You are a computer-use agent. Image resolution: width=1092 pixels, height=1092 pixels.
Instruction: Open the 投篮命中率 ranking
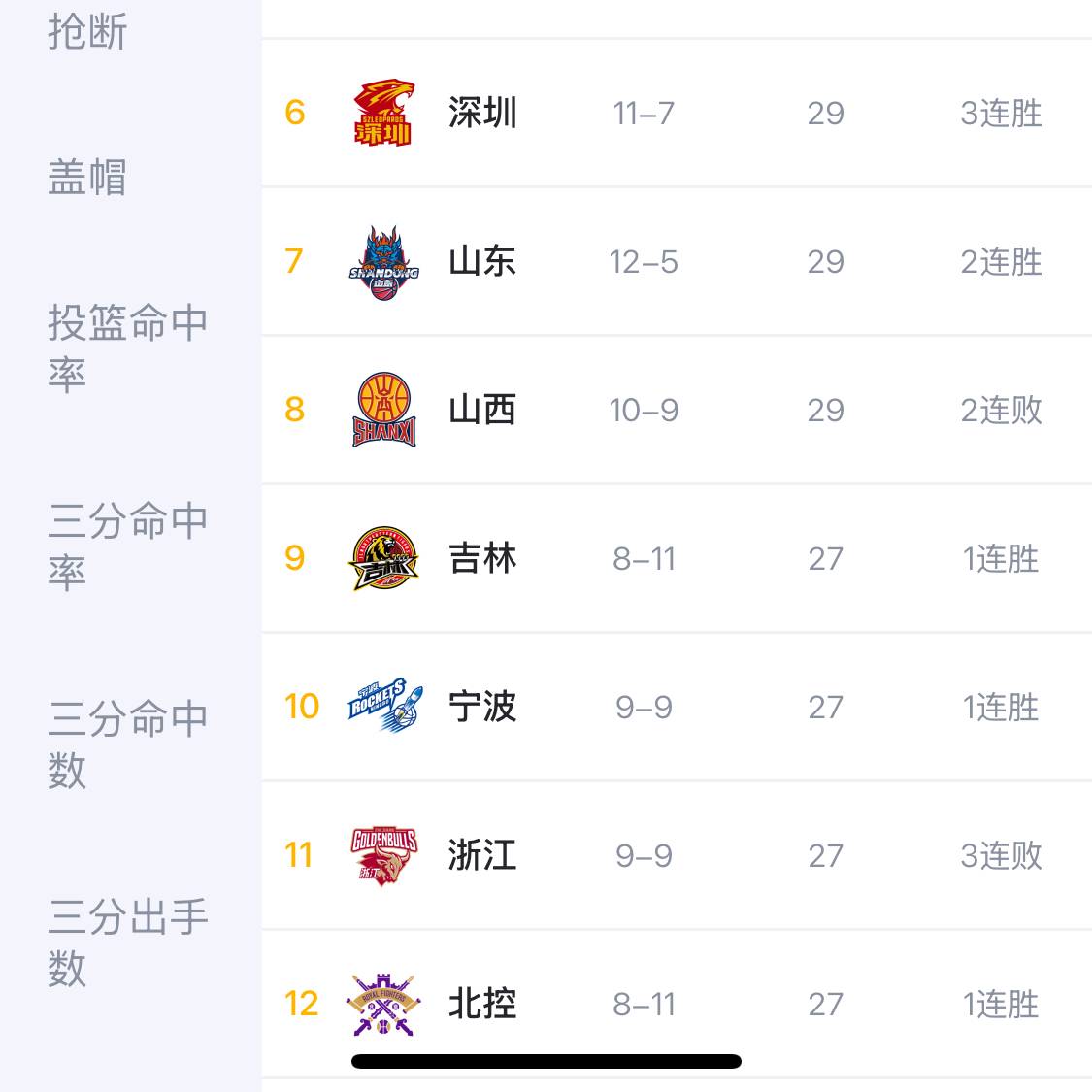point(127,347)
